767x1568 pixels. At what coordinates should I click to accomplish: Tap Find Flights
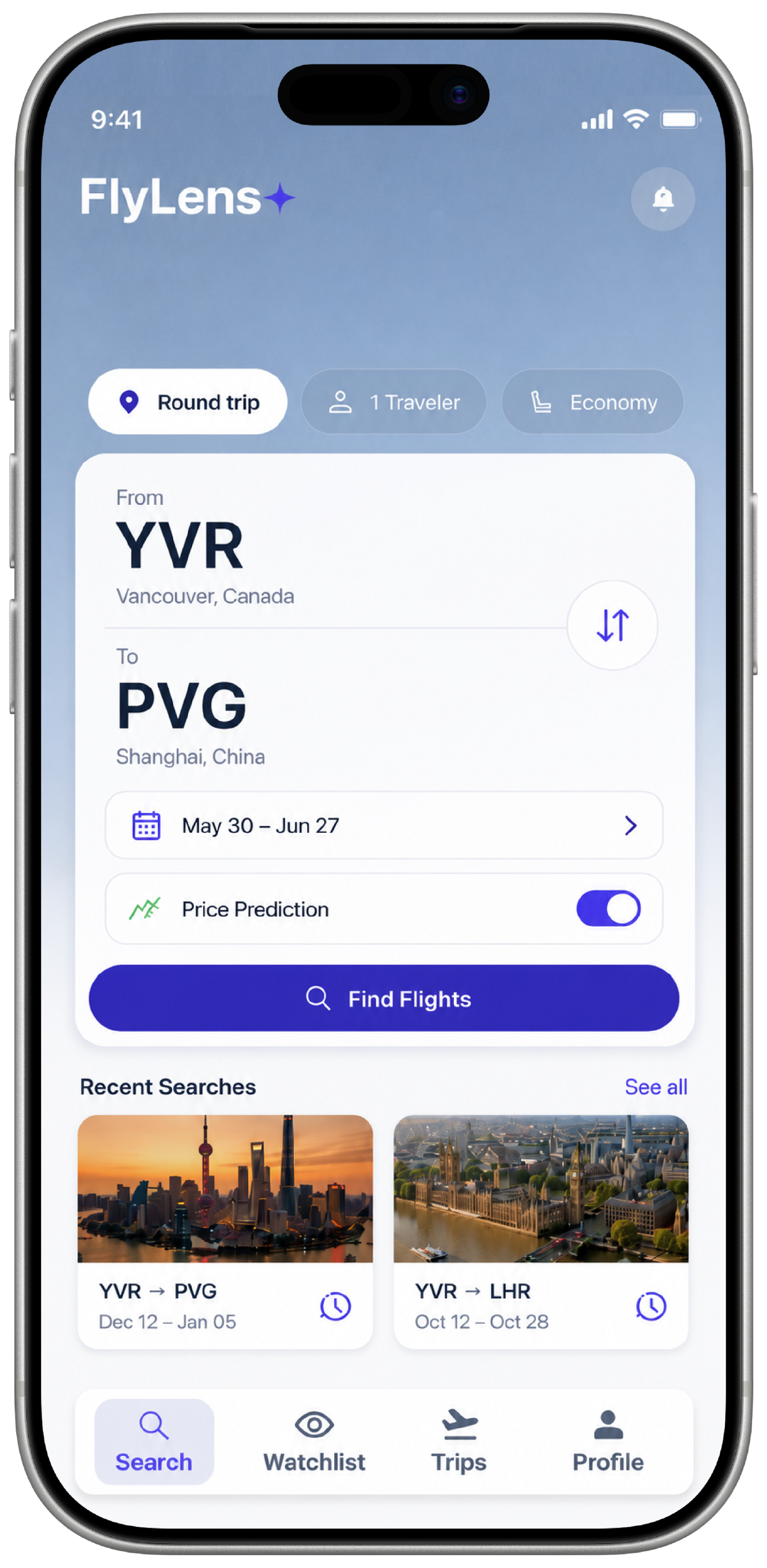click(384, 998)
